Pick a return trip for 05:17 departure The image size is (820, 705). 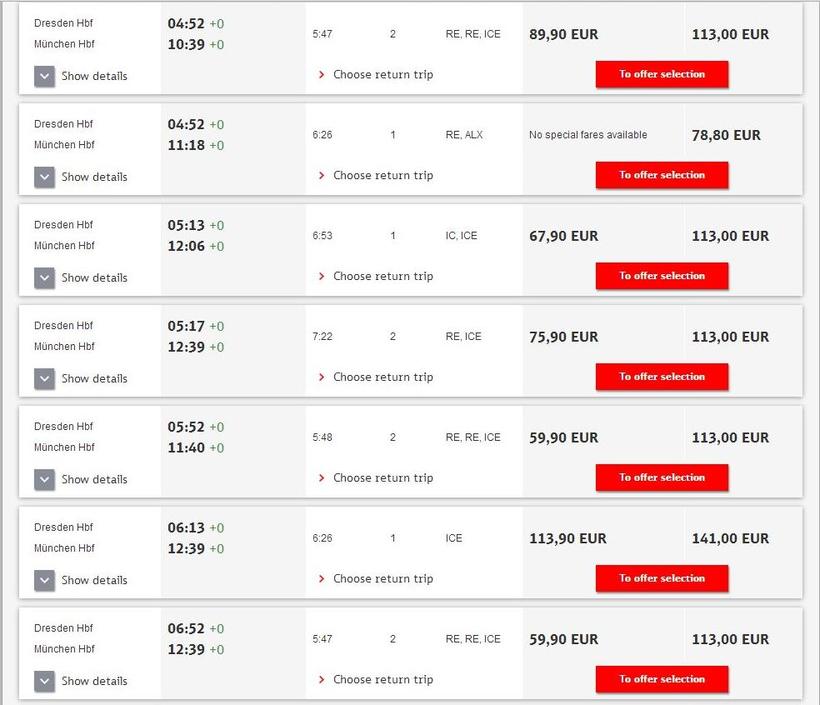pyautogui.click(x=382, y=378)
